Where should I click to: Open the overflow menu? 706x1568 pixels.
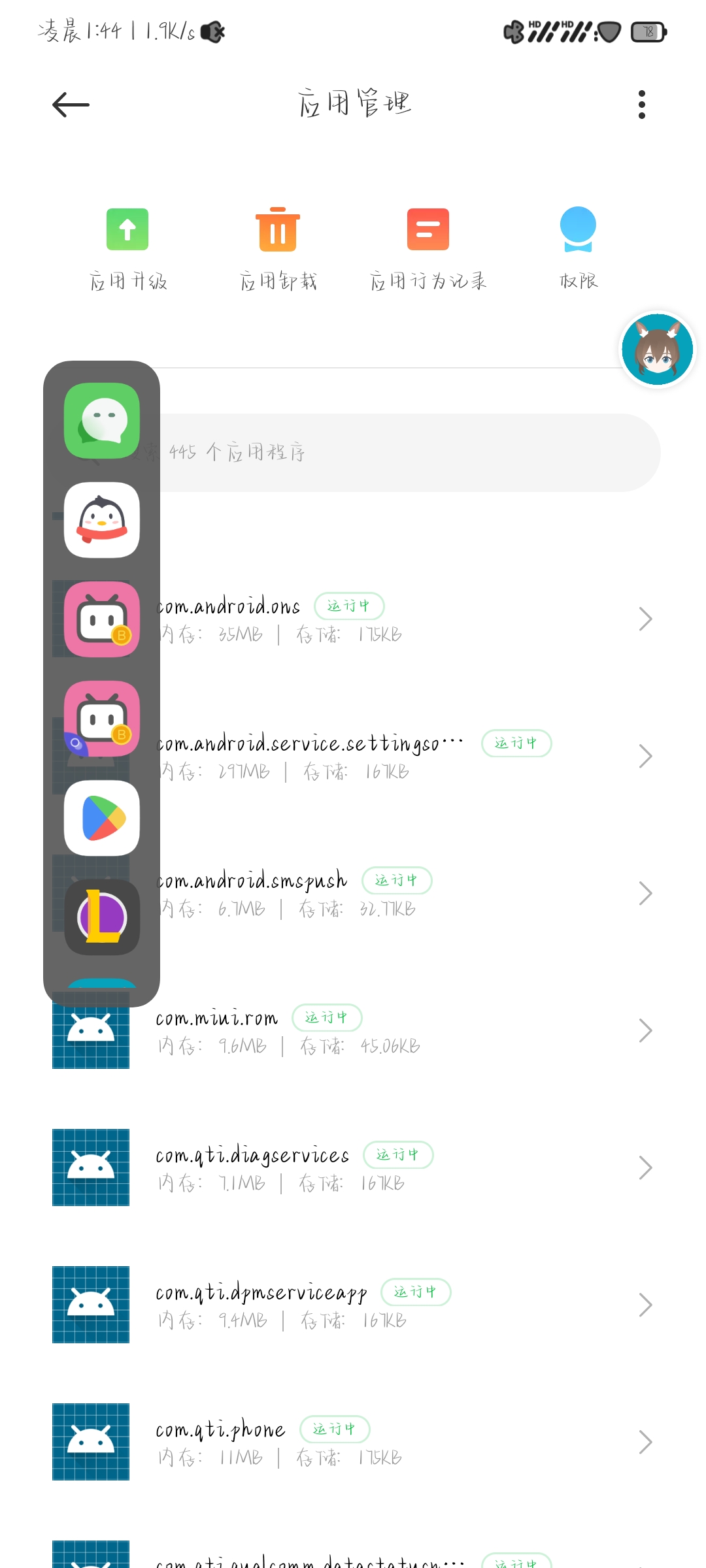tap(641, 105)
